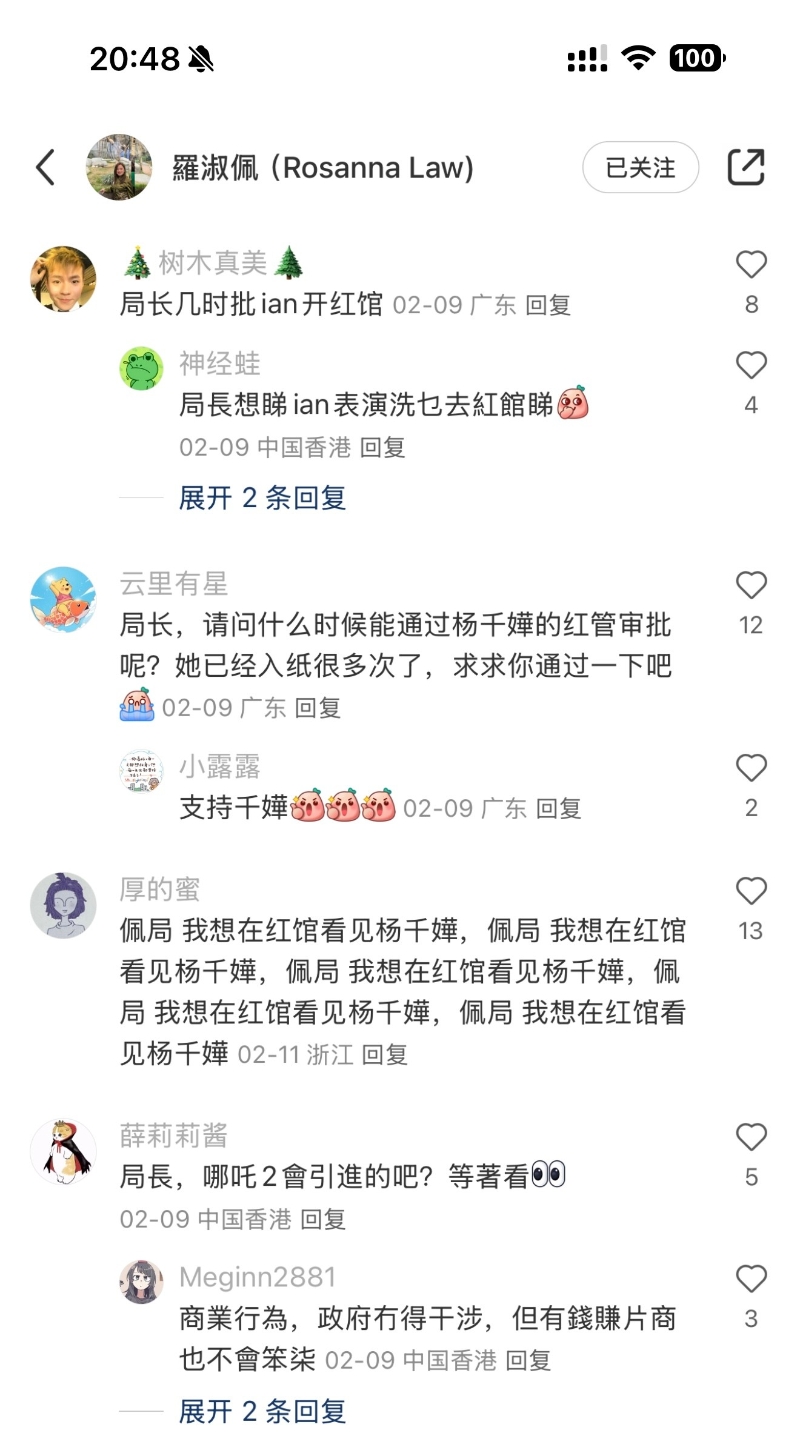The image size is (800, 1453).
Task: Like 薛莉莉酱's comment
Action: (x=751, y=1138)
